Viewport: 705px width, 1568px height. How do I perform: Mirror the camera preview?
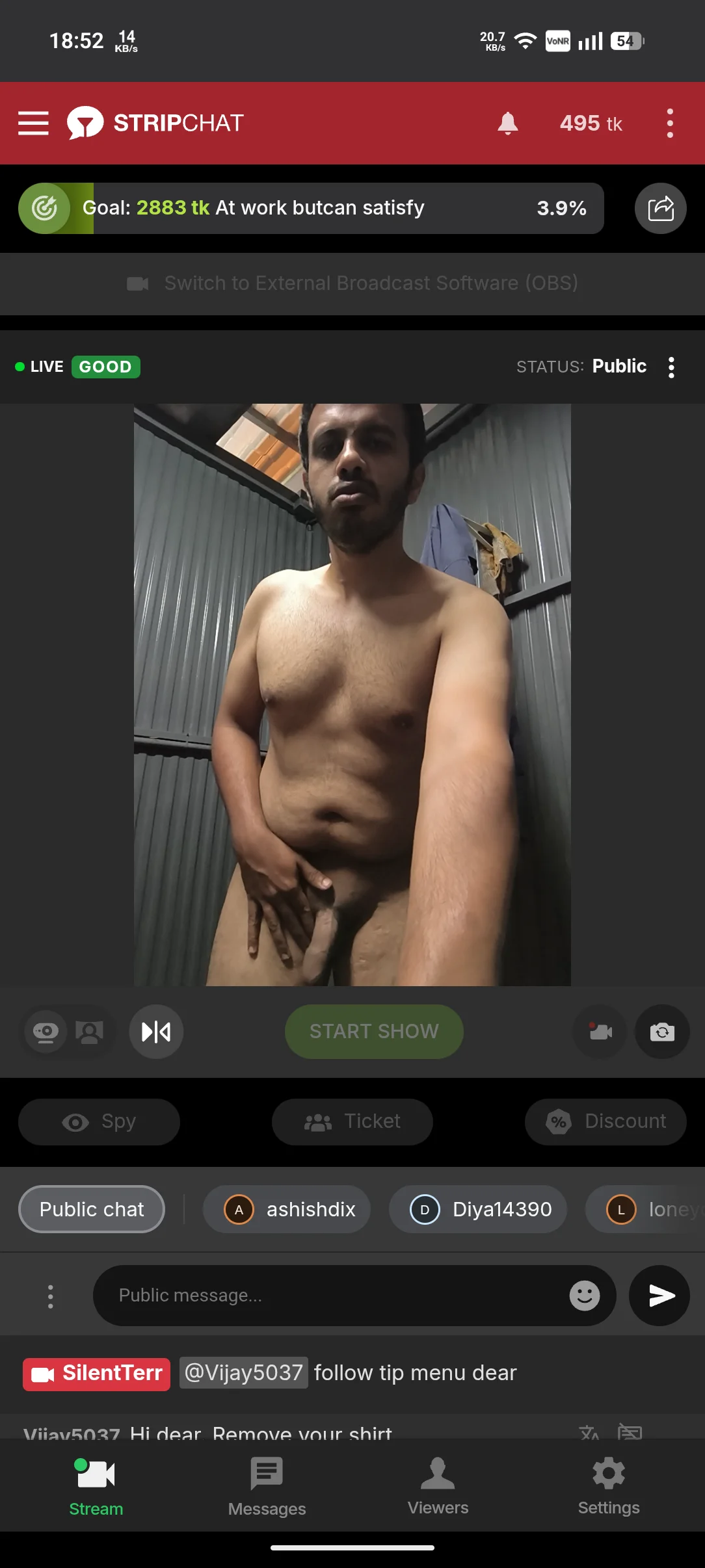pyautogui.click(x=156, y=1032)
